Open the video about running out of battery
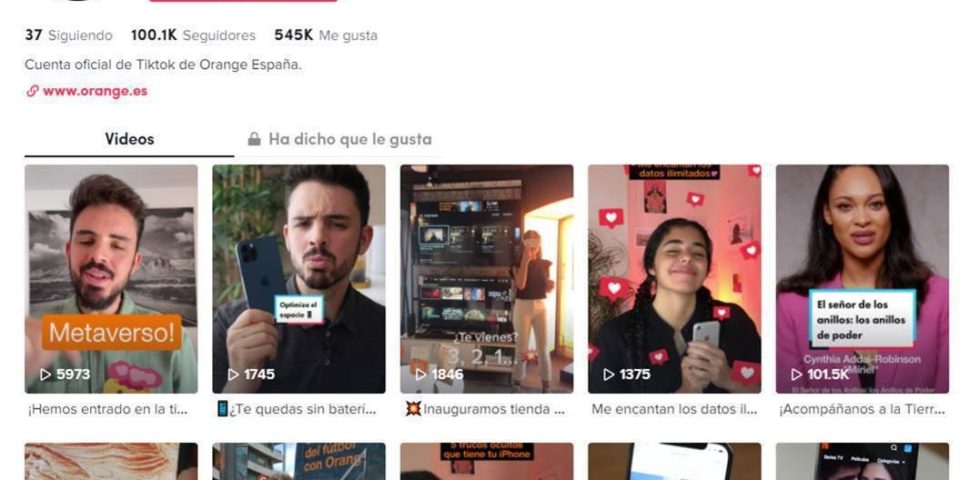 (x=298, y=279)
